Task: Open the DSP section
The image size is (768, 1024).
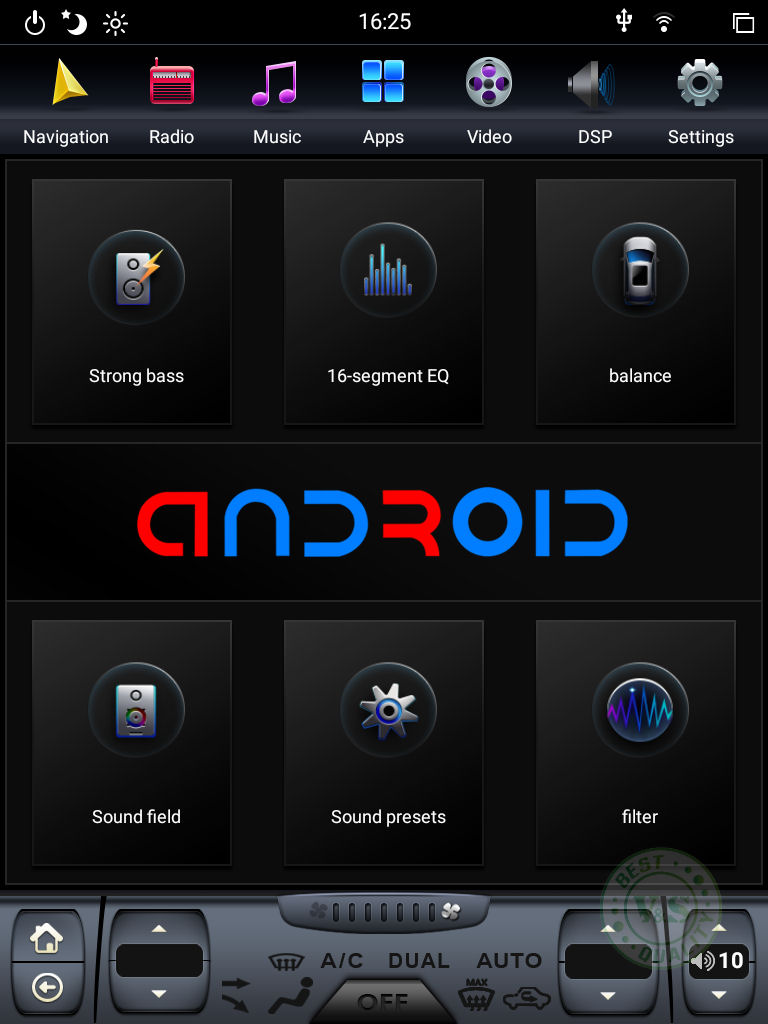Action: point(595,100)
